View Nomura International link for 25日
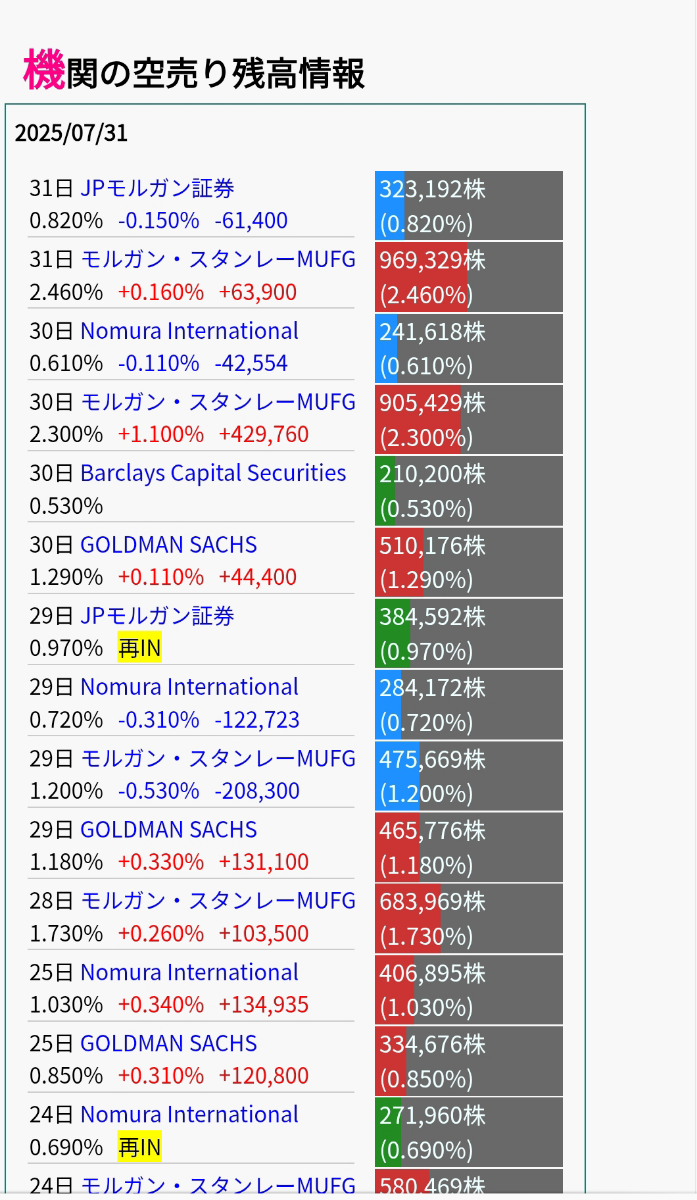The width and height of the screenshot is (697, 1200). click(x=189, y=972)
